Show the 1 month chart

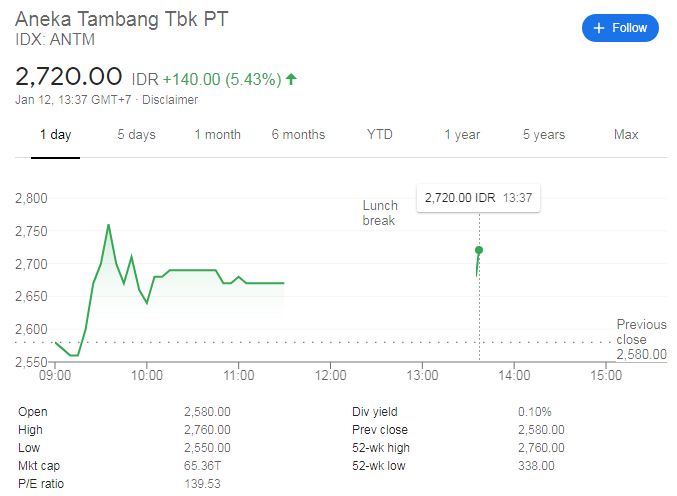coord(217,135)
